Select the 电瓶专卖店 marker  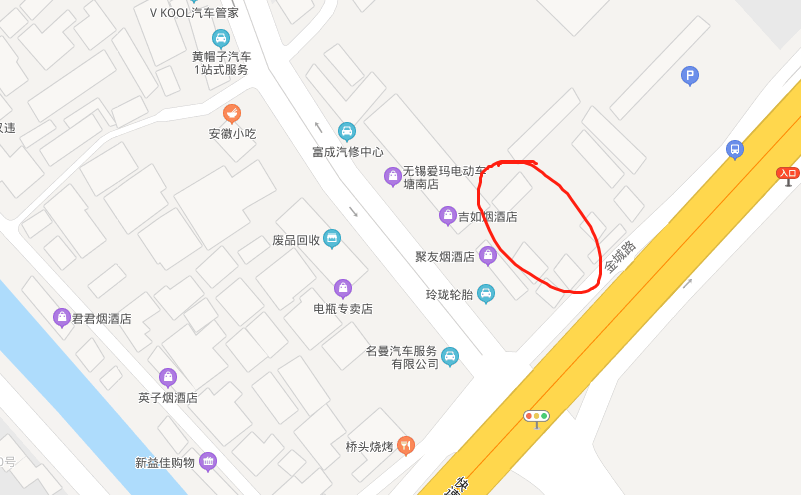(x=343, y=289)
